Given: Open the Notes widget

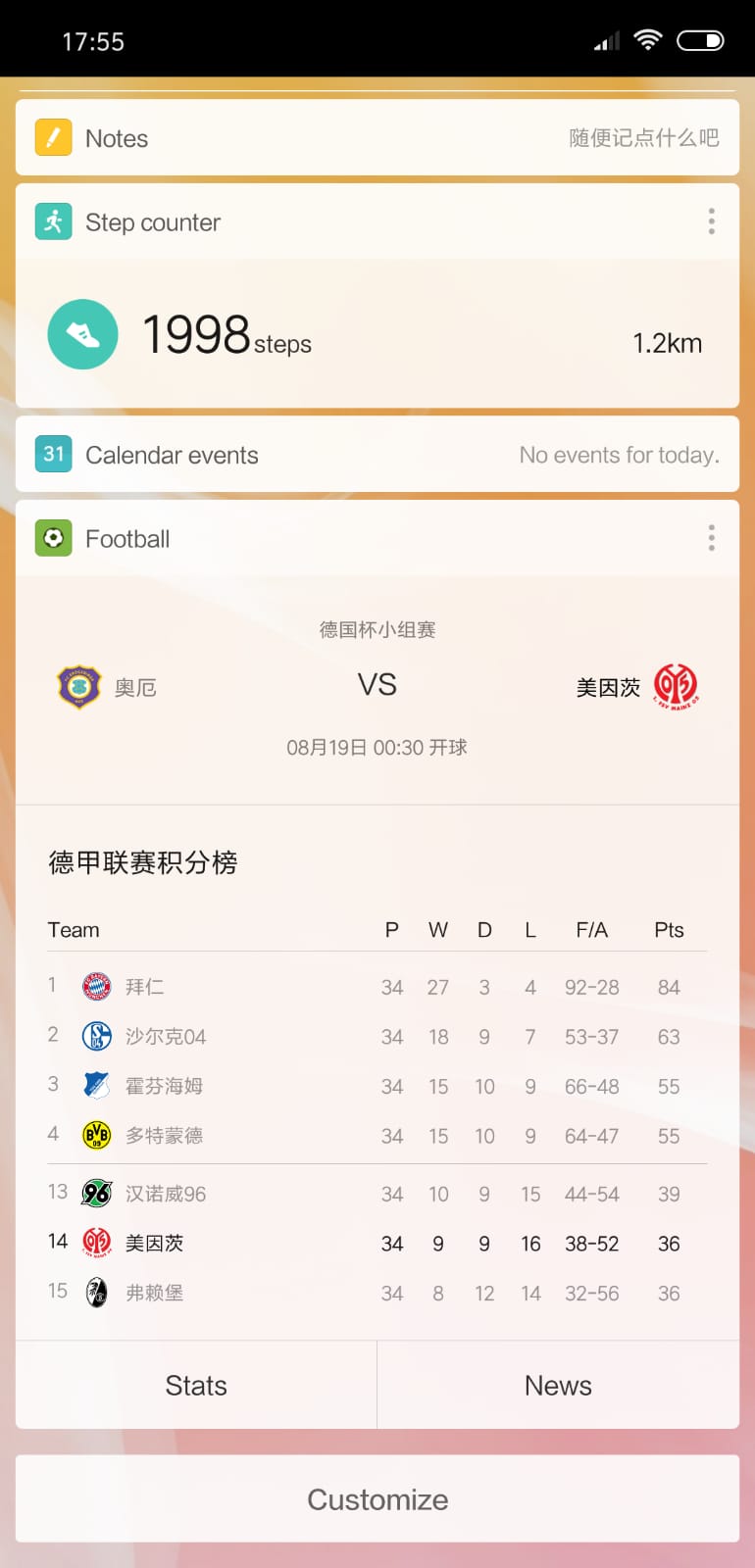Looking at the screenshot, I should [377, 138].
